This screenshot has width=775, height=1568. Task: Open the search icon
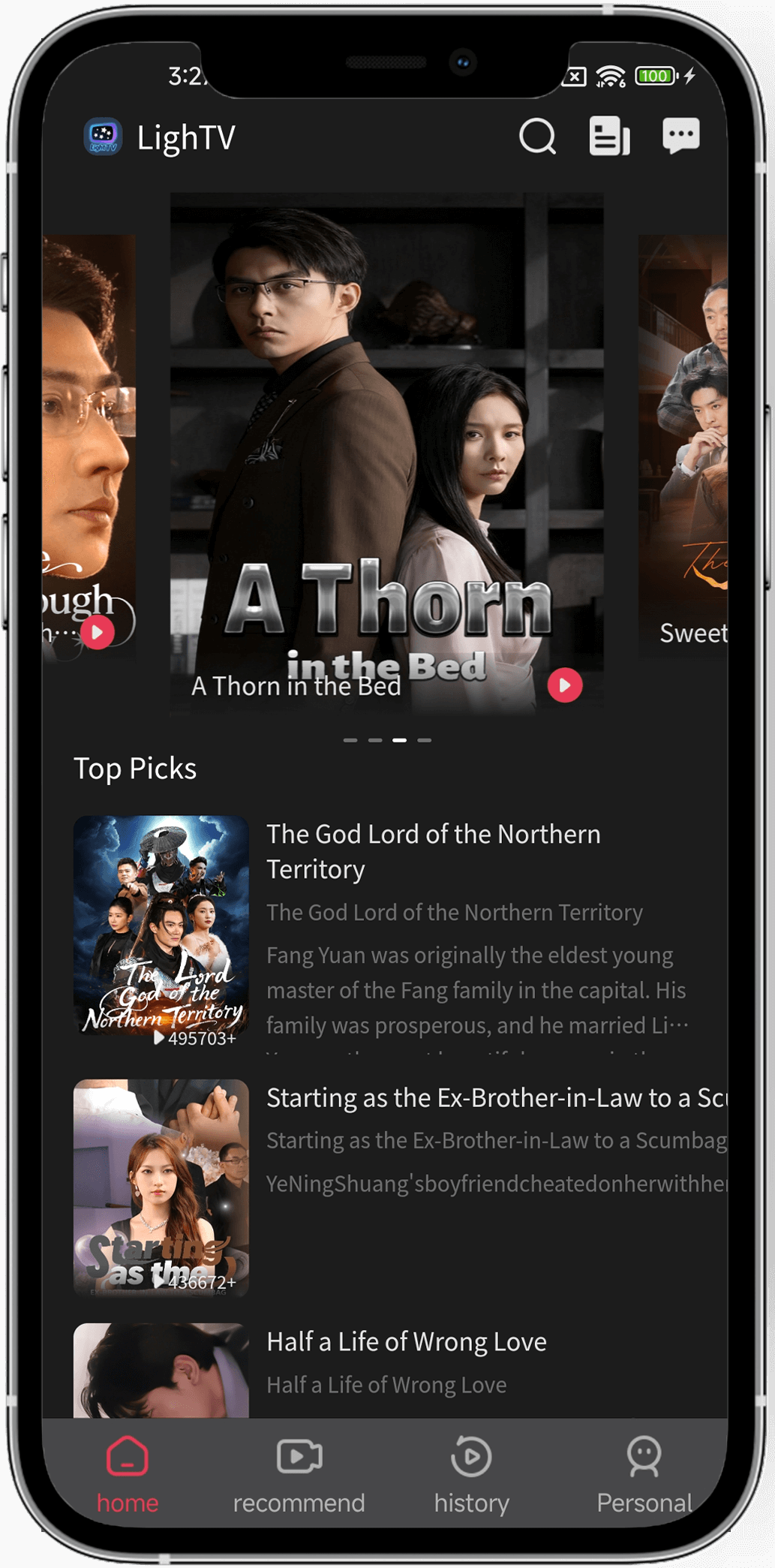(x=537, y=137)
